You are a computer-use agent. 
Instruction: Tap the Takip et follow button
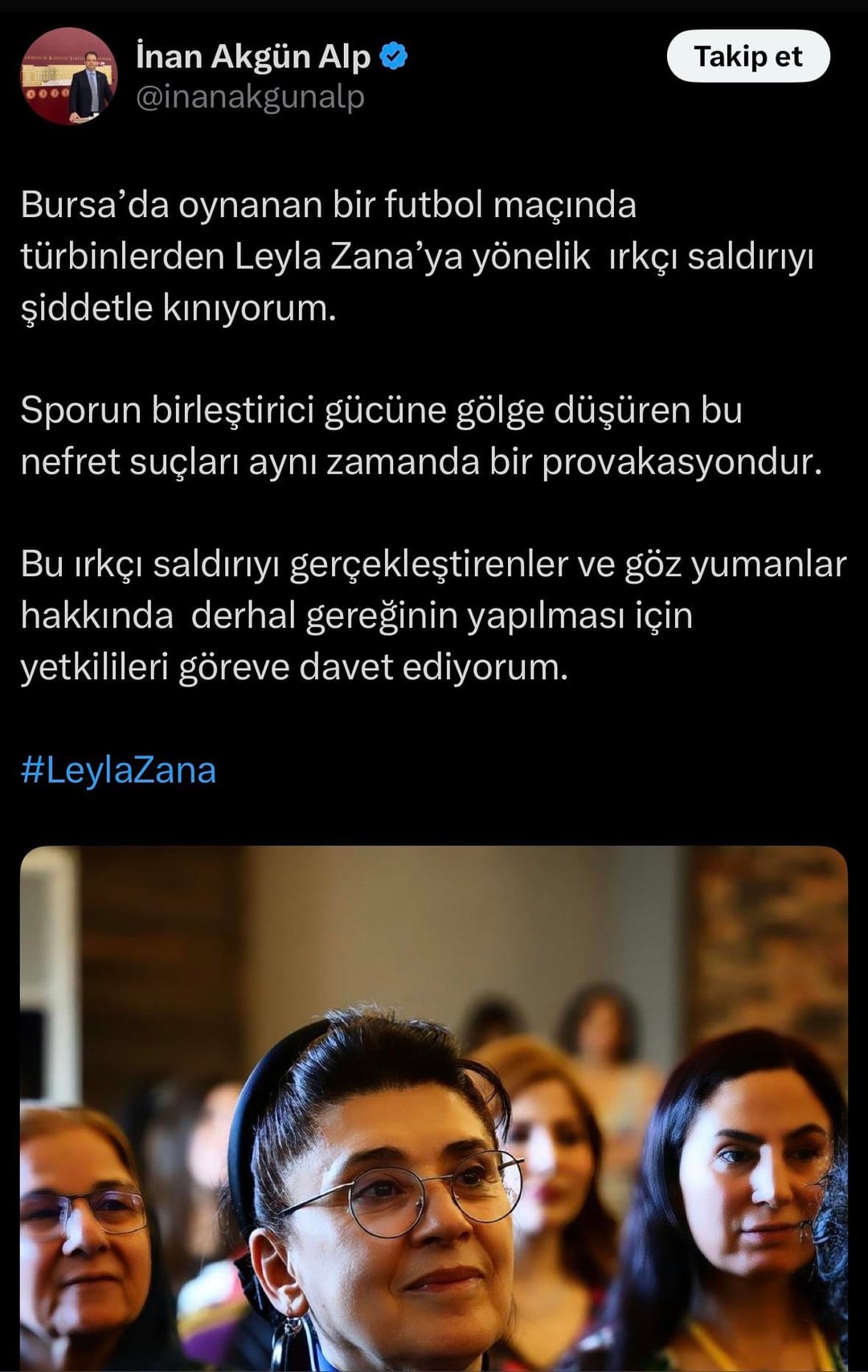coord(747,56)
